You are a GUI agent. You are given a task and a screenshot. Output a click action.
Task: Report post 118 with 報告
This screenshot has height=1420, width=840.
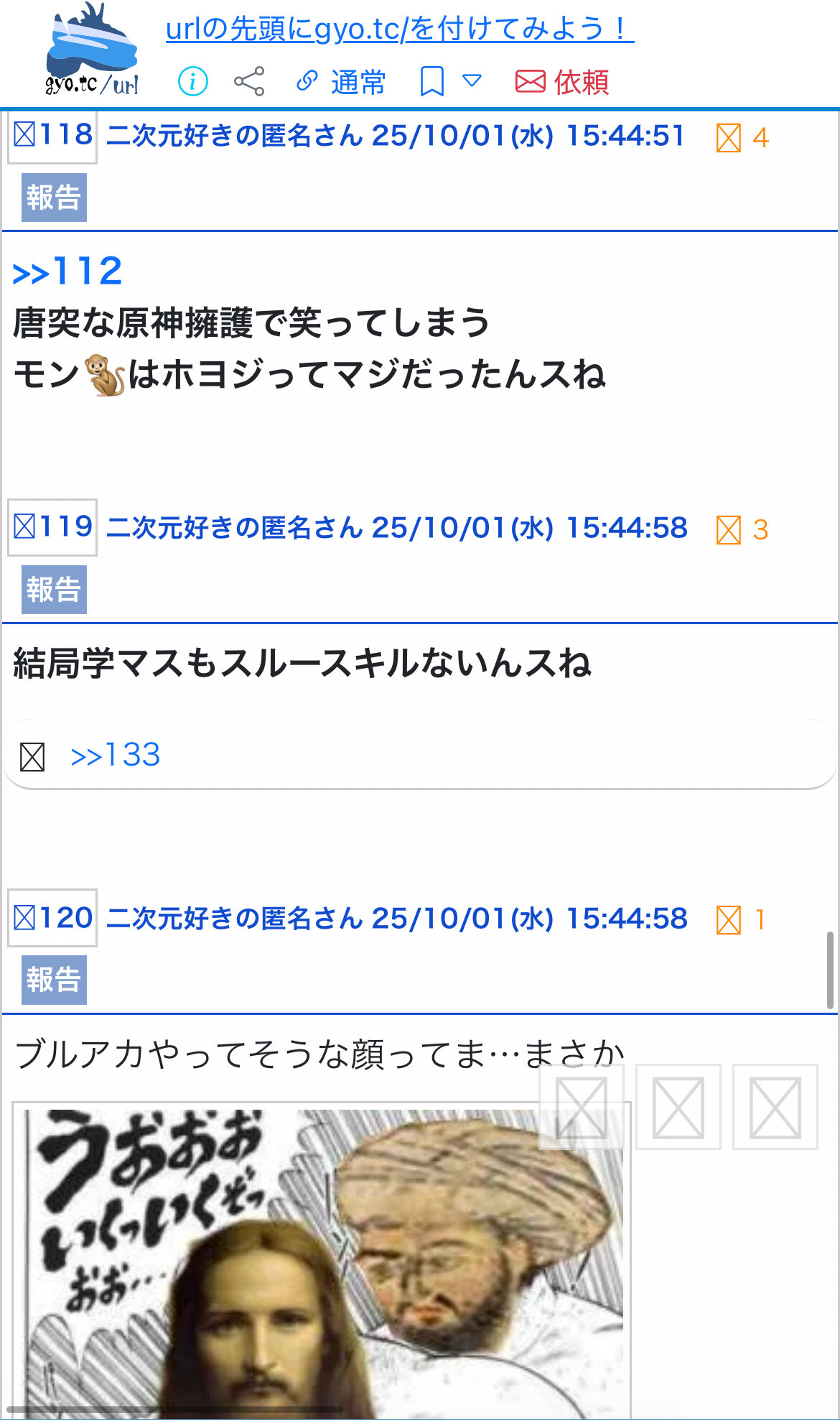tap(54, 198)
